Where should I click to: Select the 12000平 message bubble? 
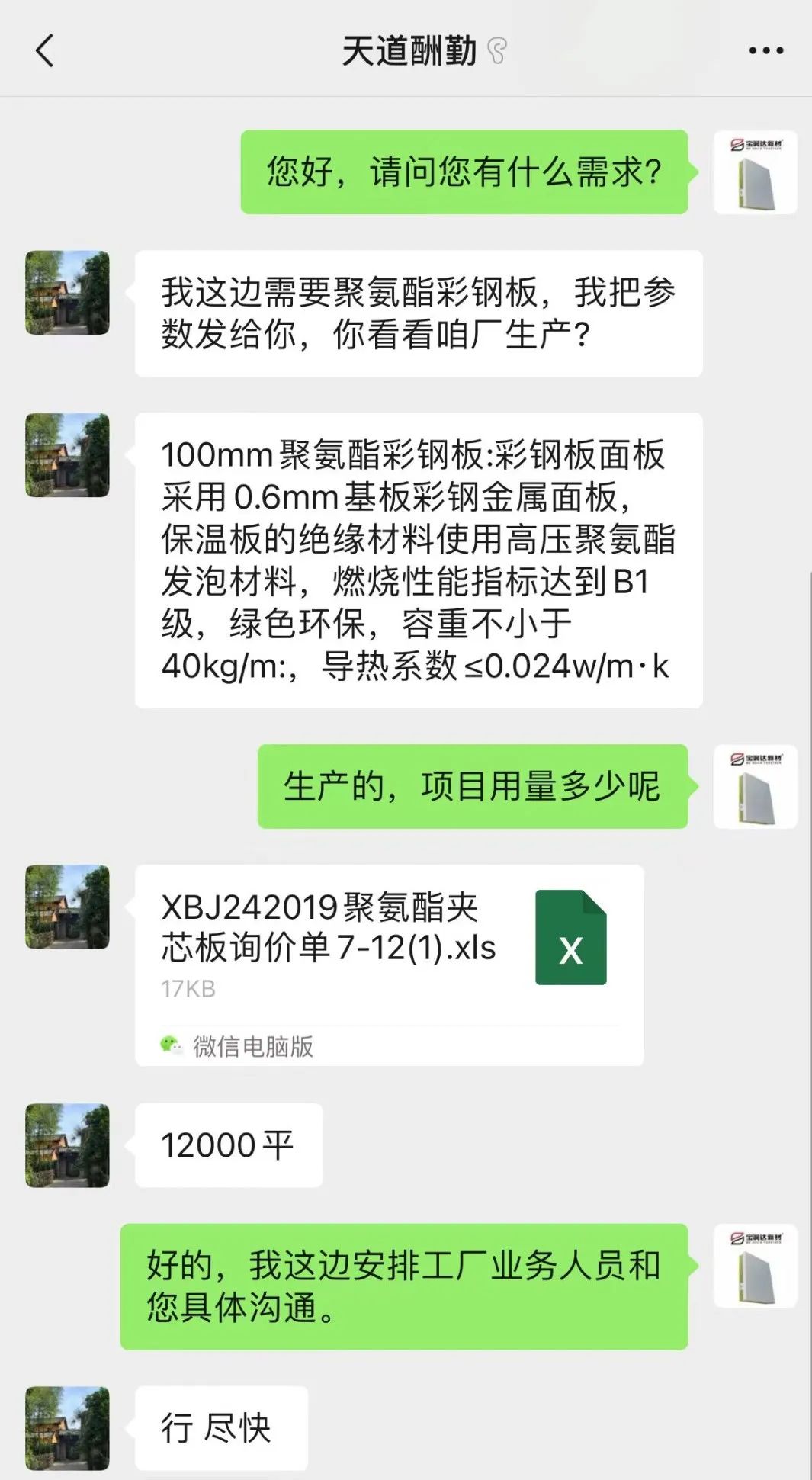[227, 1144]
